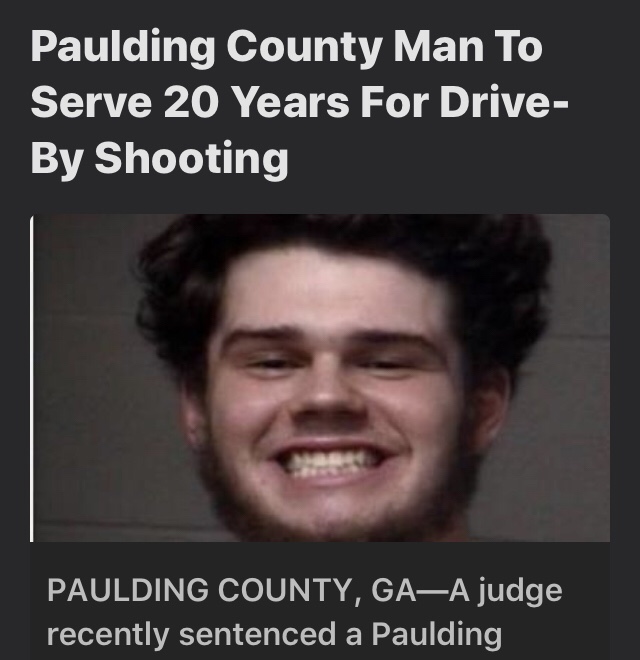The height and width of the screenshot is (660, 640).
Task: Open the drive-by shooting article photo
Action: tap(322, 377)
